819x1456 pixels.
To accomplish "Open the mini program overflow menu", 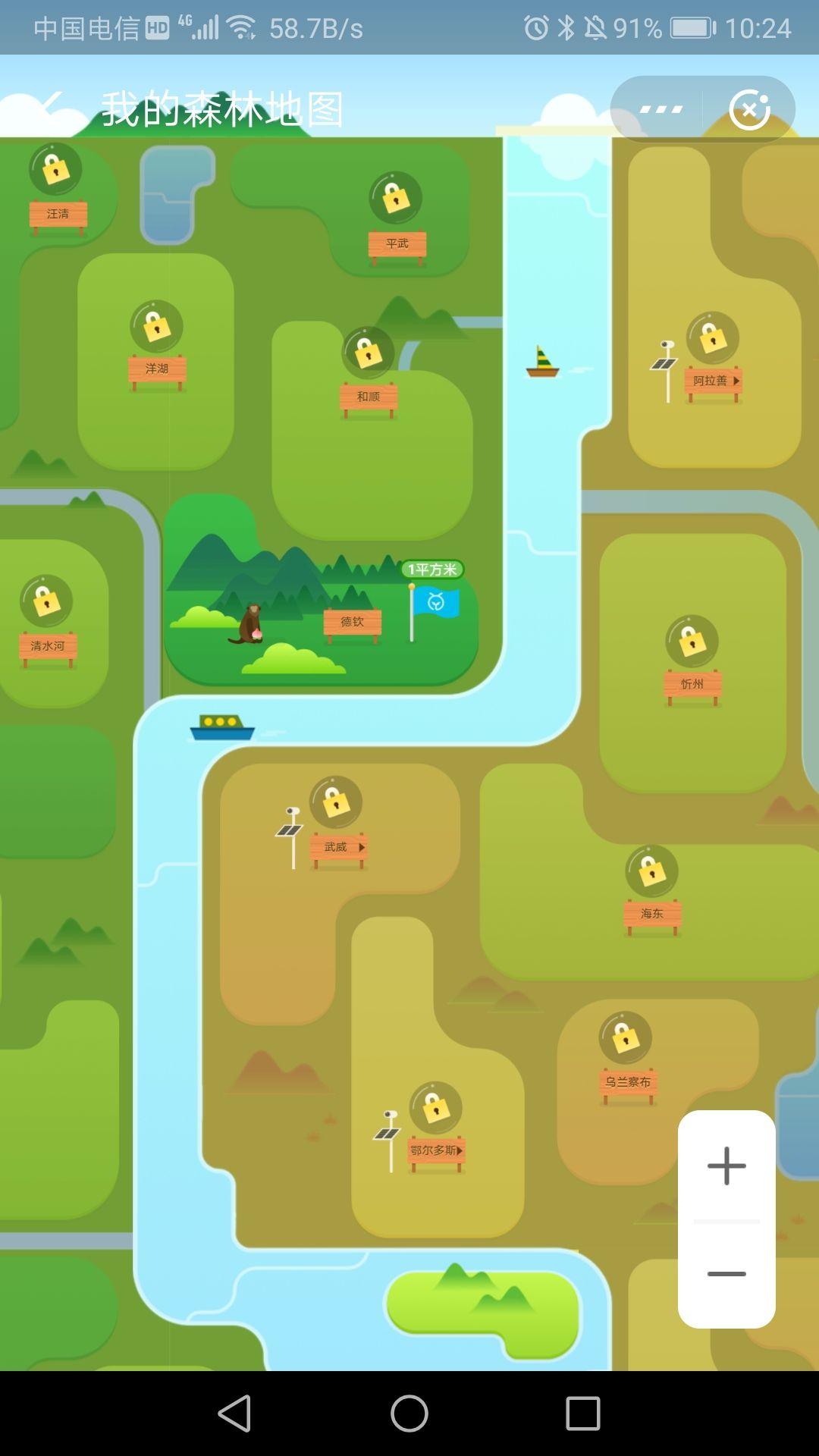I will tap(661, 109).
